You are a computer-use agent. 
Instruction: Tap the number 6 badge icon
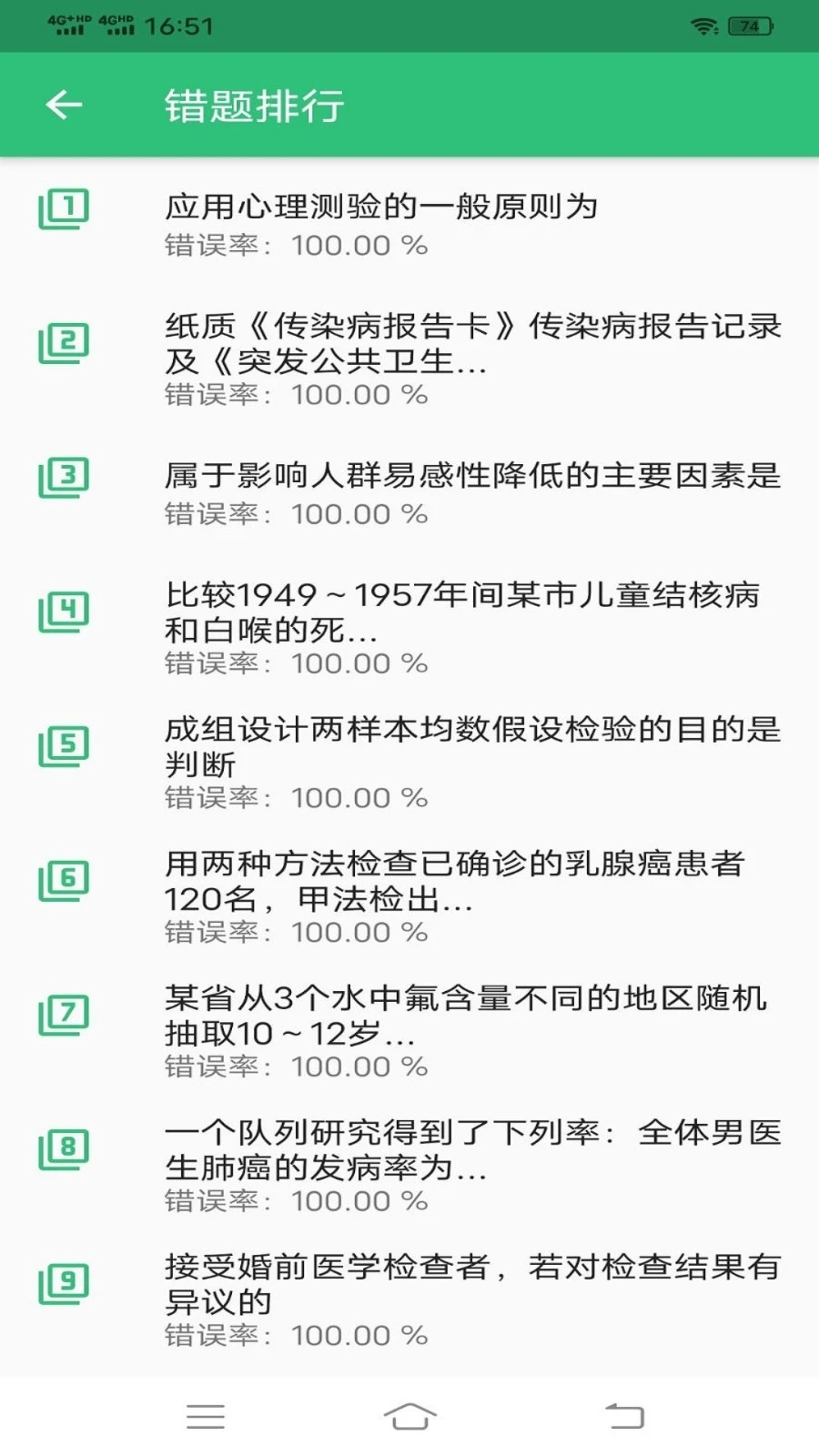point(64,879)
